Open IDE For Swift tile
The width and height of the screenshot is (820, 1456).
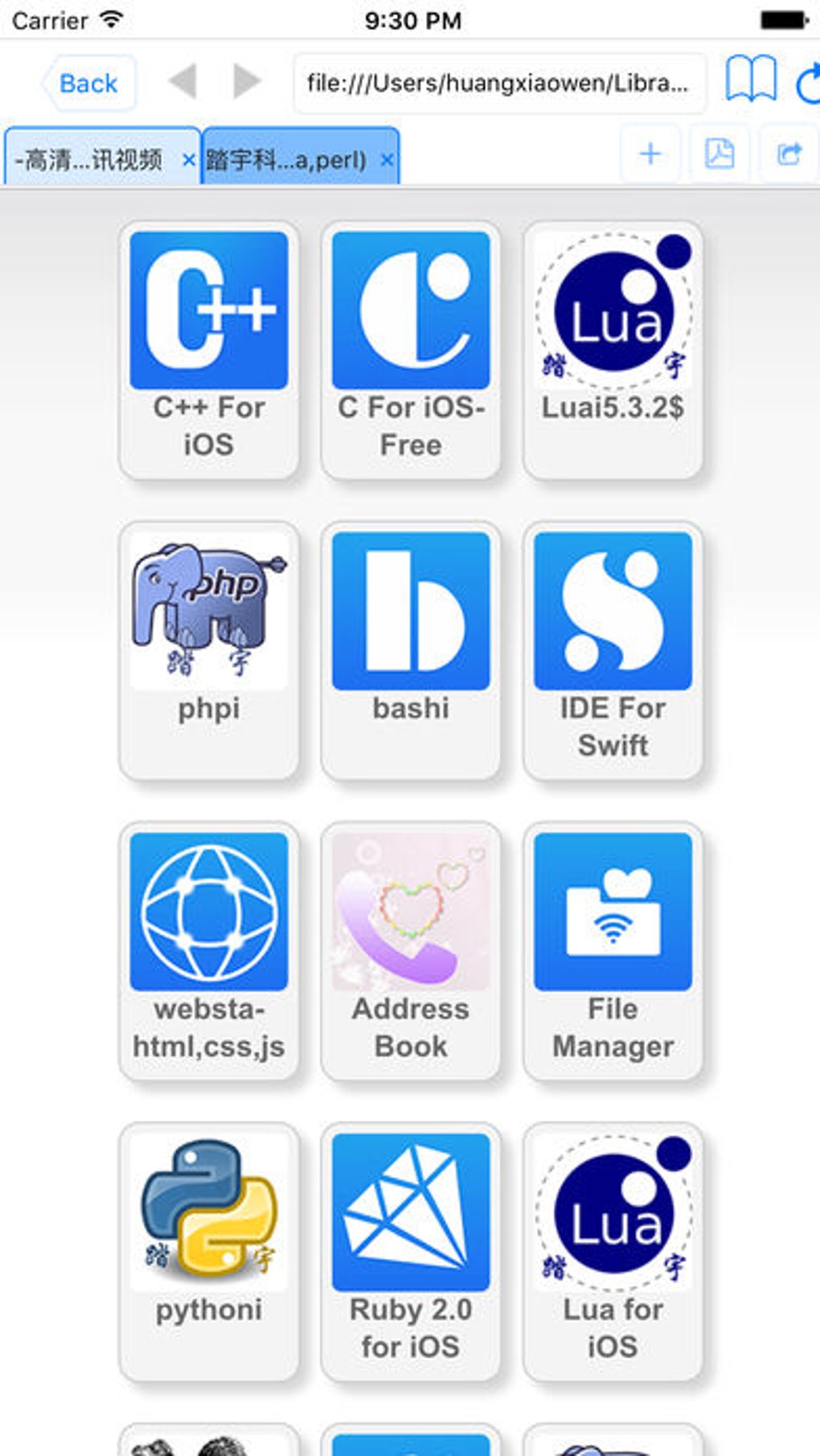click(613, 650)
